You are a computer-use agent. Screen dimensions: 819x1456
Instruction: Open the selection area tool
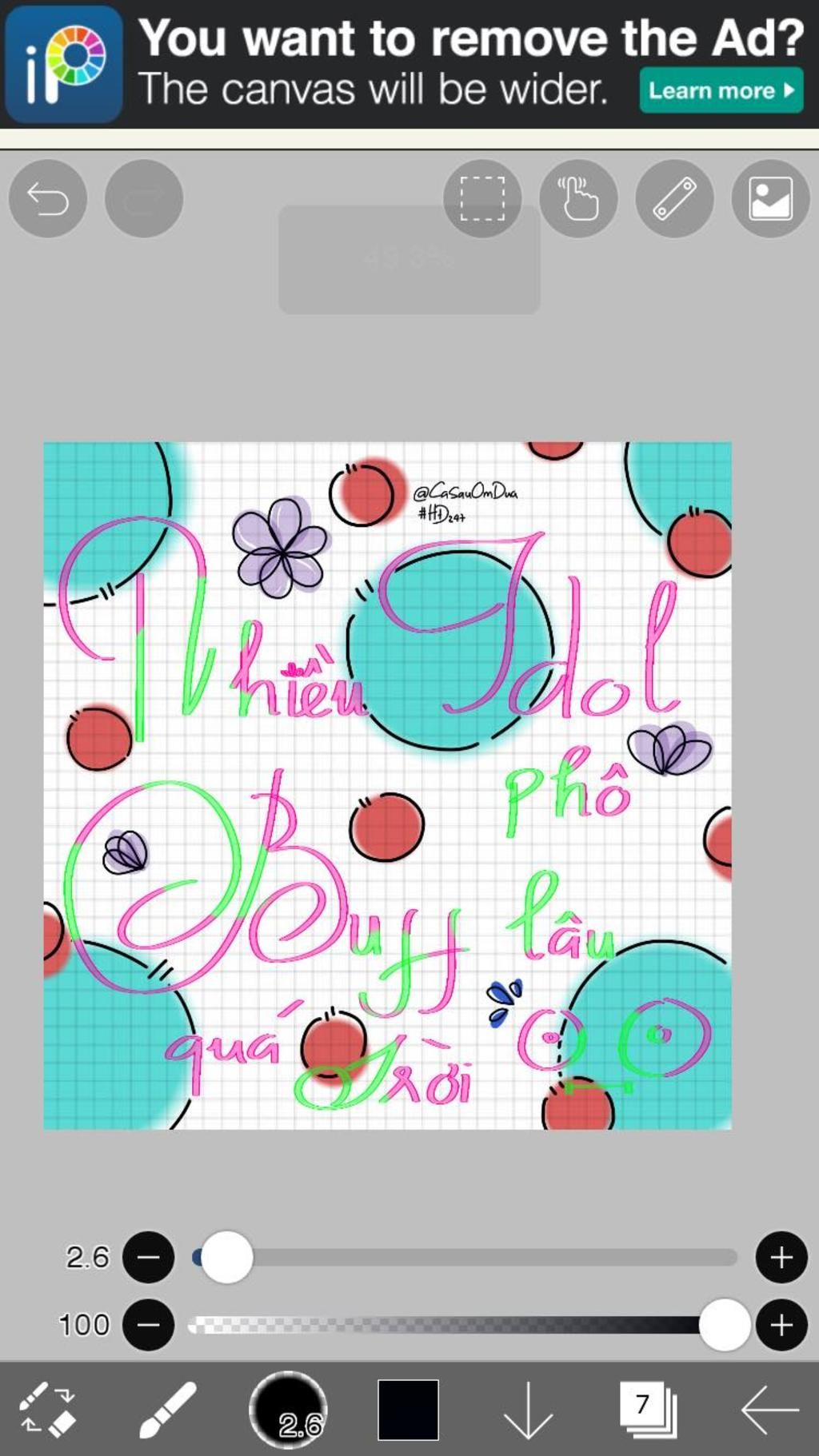(x=482, y=198)
